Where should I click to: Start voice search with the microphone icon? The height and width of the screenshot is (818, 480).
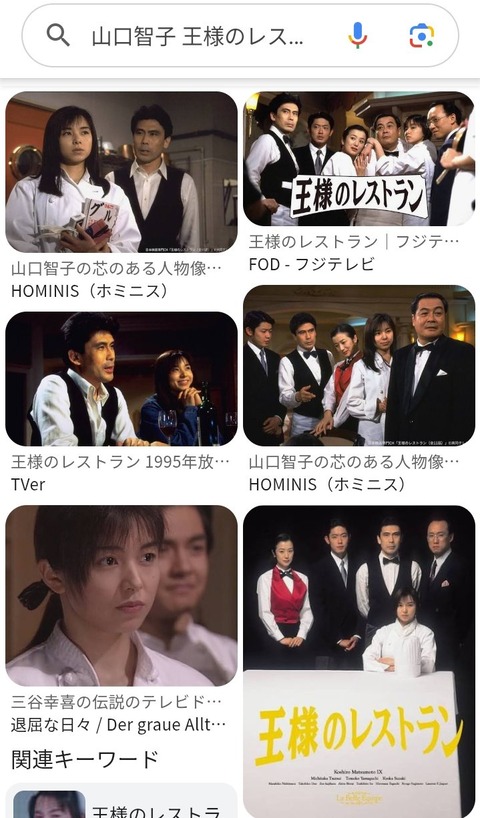(x=357, y=36)
